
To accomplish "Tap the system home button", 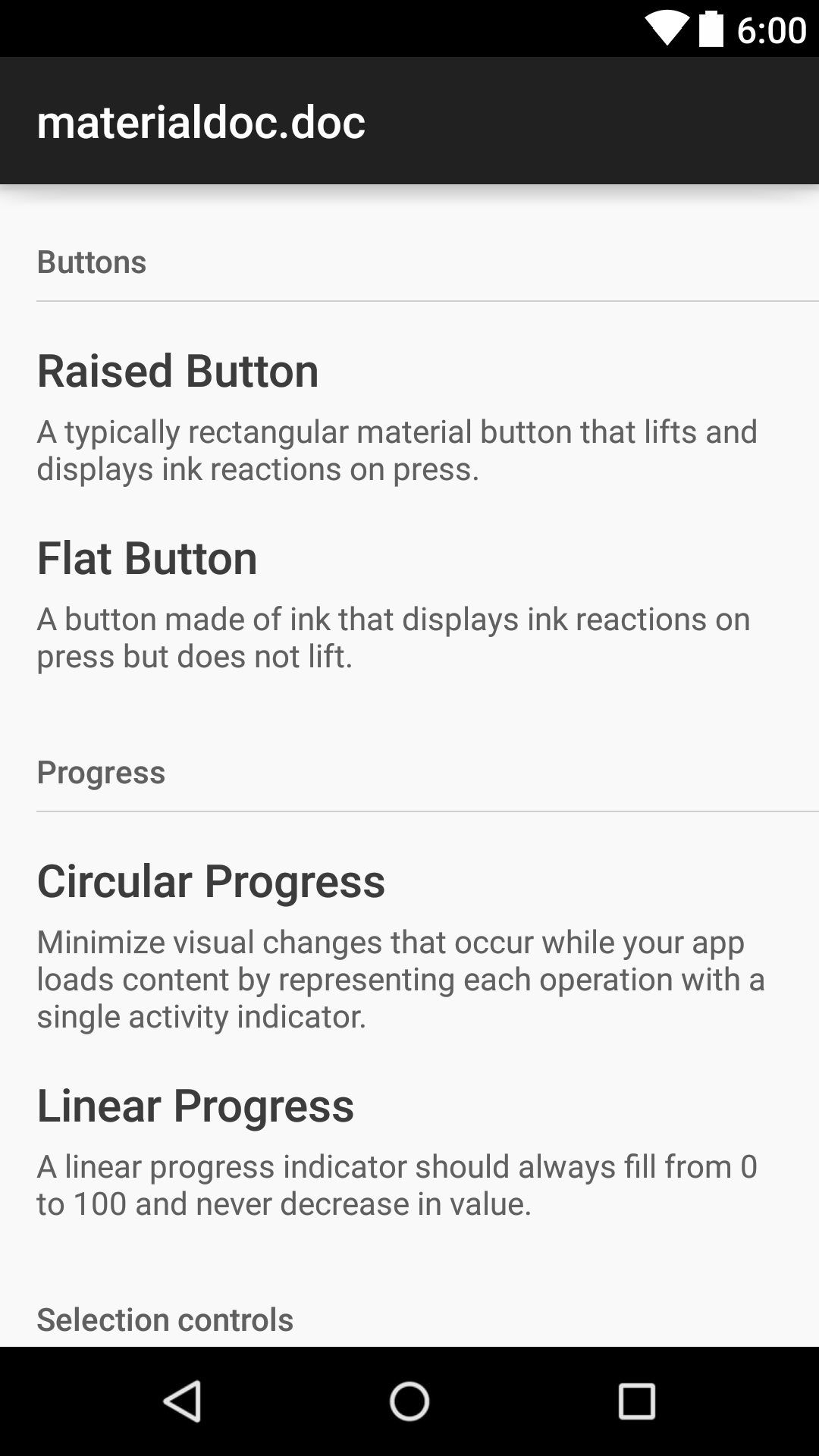I will (409, 1401).
